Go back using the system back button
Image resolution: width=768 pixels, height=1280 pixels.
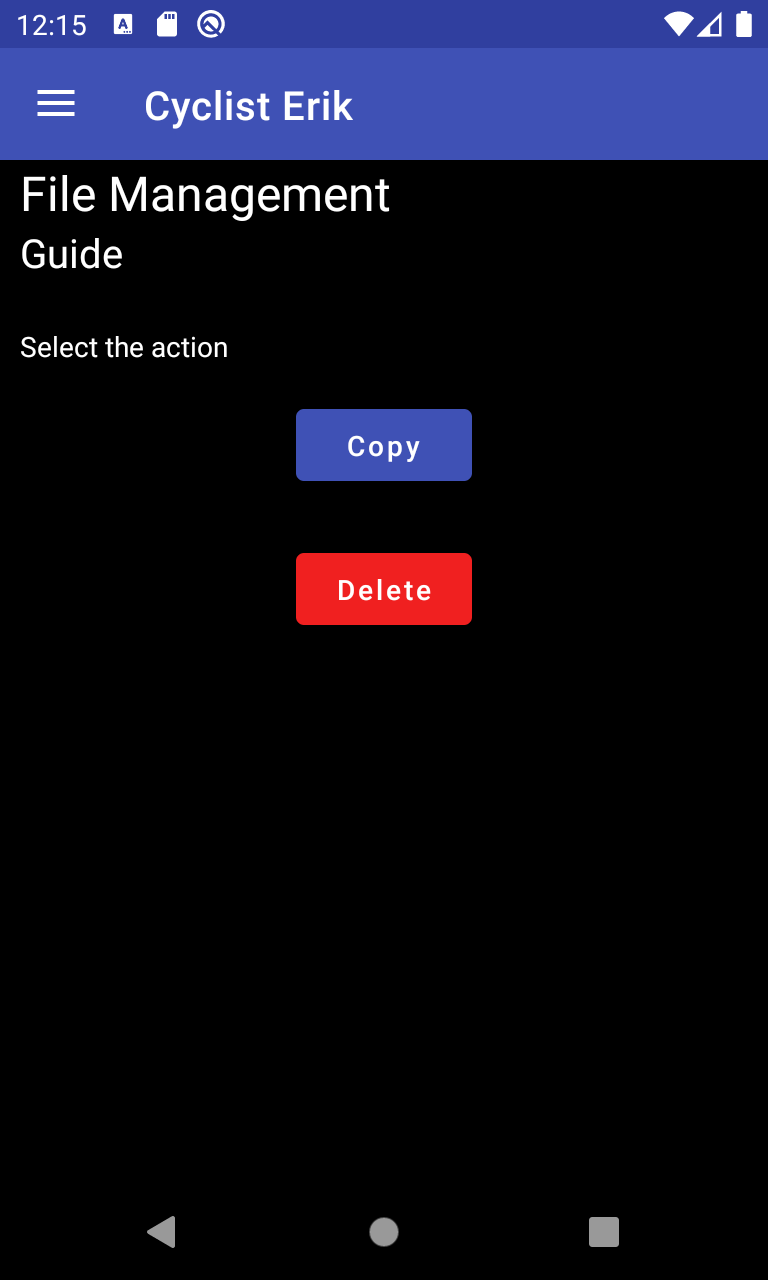(x=162, y=1232)
